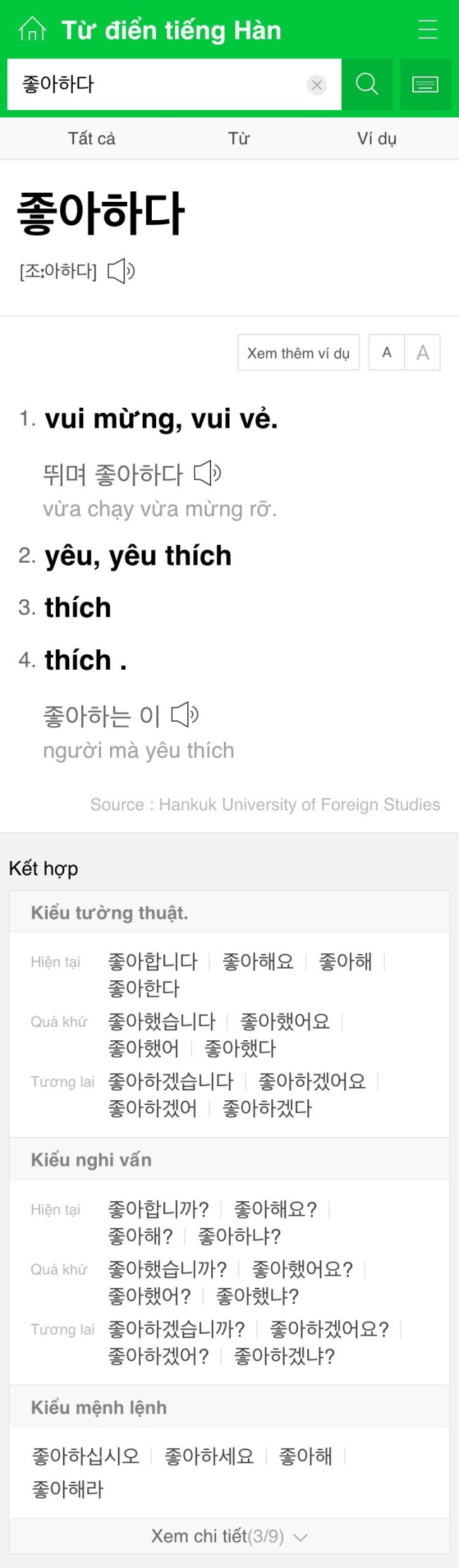Expand Xem chi tiết (3/9)
This screenshot has width=459, height=1568.
point(229,1536)
